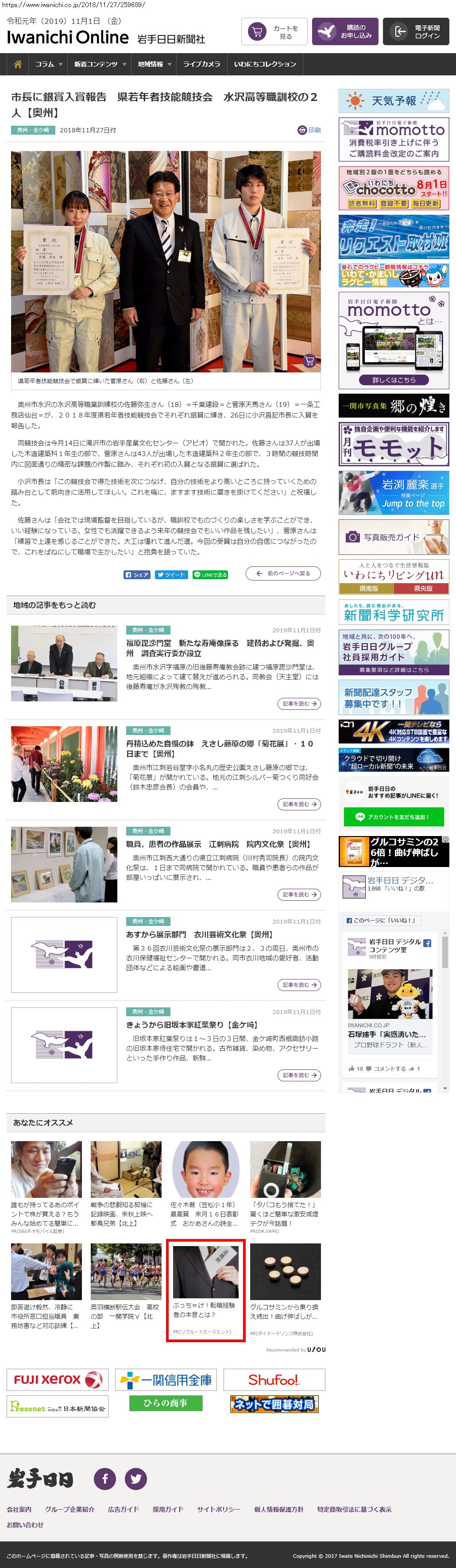The height and width of the screenshot is (1568, 456).
Task: Share the article on Facebook シェア
Action: pos(137,574)
